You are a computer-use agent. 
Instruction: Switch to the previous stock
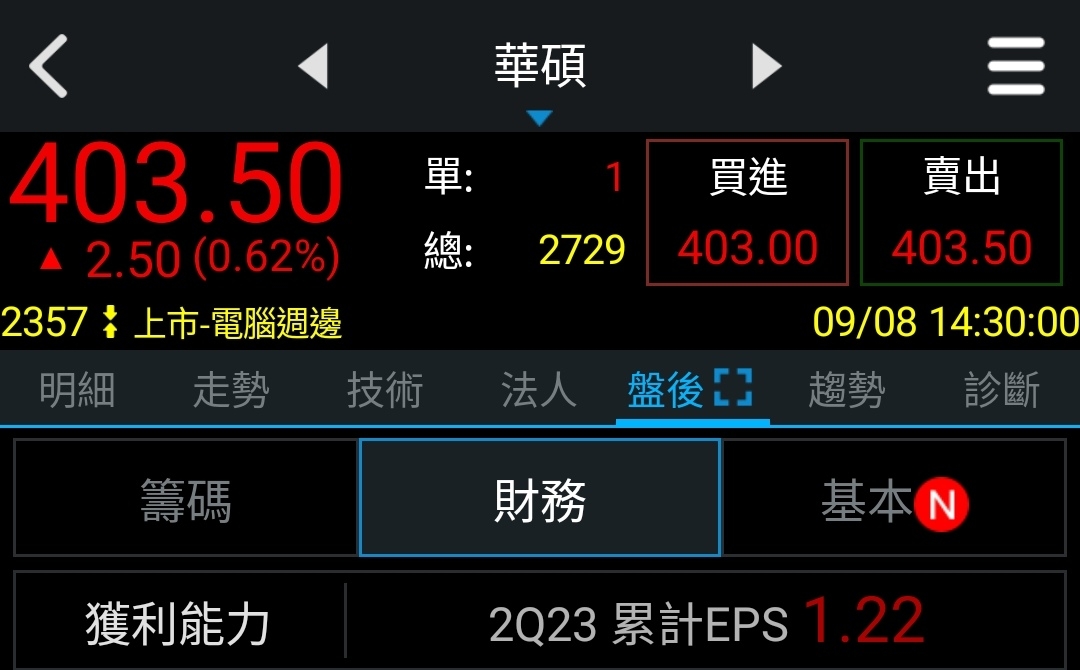point(314,66)
